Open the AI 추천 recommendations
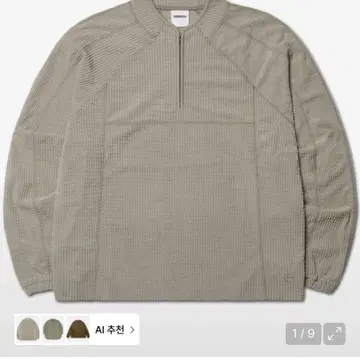The image size is (360, 360). (x=115, y=330)
